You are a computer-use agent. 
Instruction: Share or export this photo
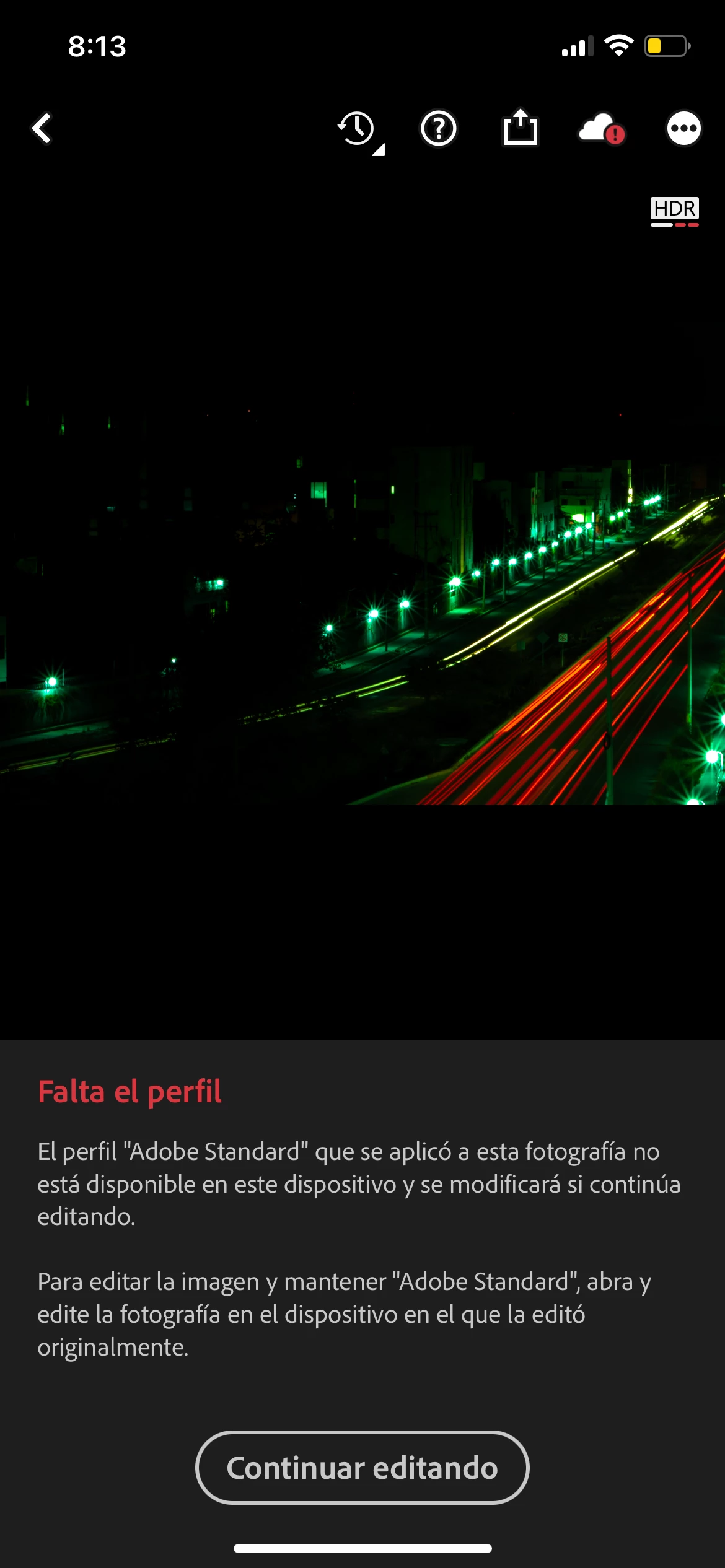[520, 128]
